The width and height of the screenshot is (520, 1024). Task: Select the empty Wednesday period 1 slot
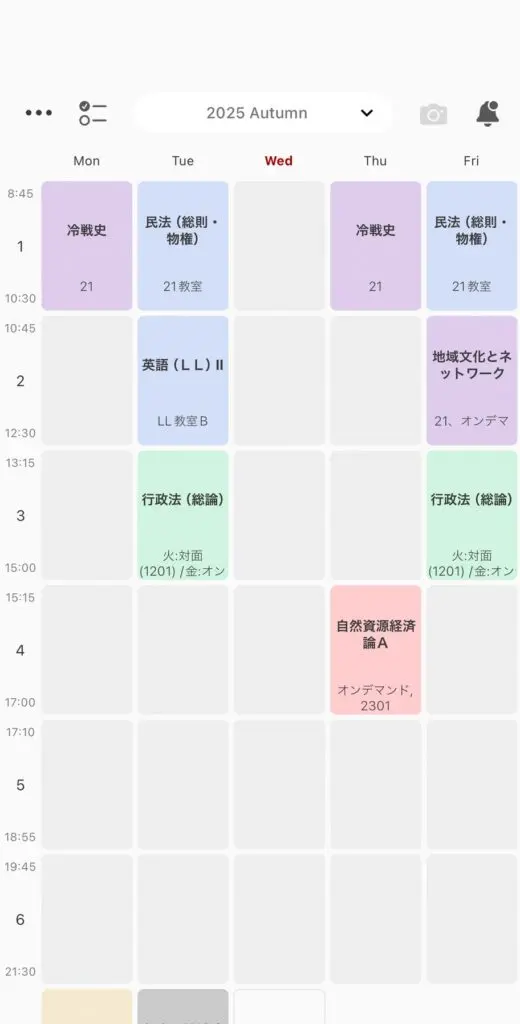coord(280,246)
